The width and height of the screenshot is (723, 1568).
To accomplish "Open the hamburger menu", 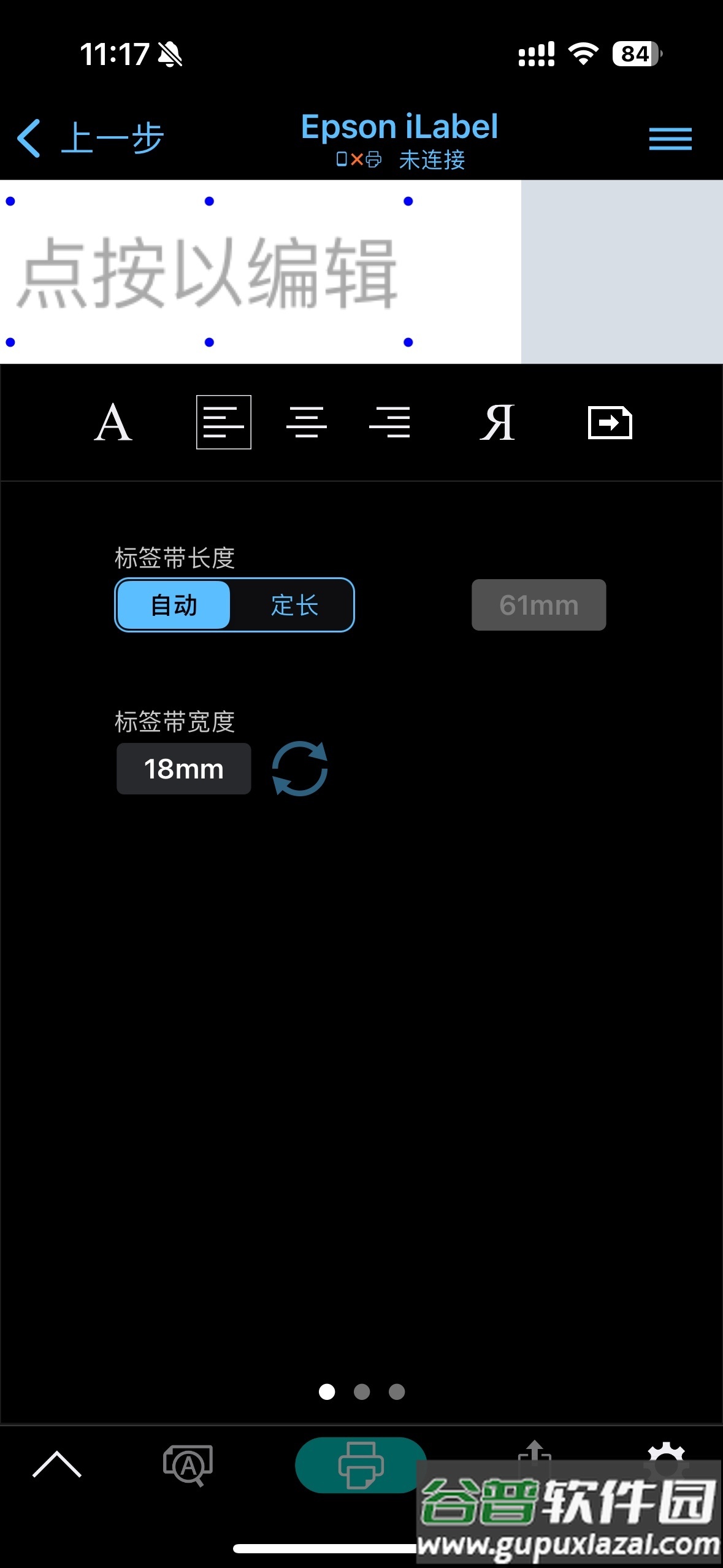I will click(x=669, y=139).
